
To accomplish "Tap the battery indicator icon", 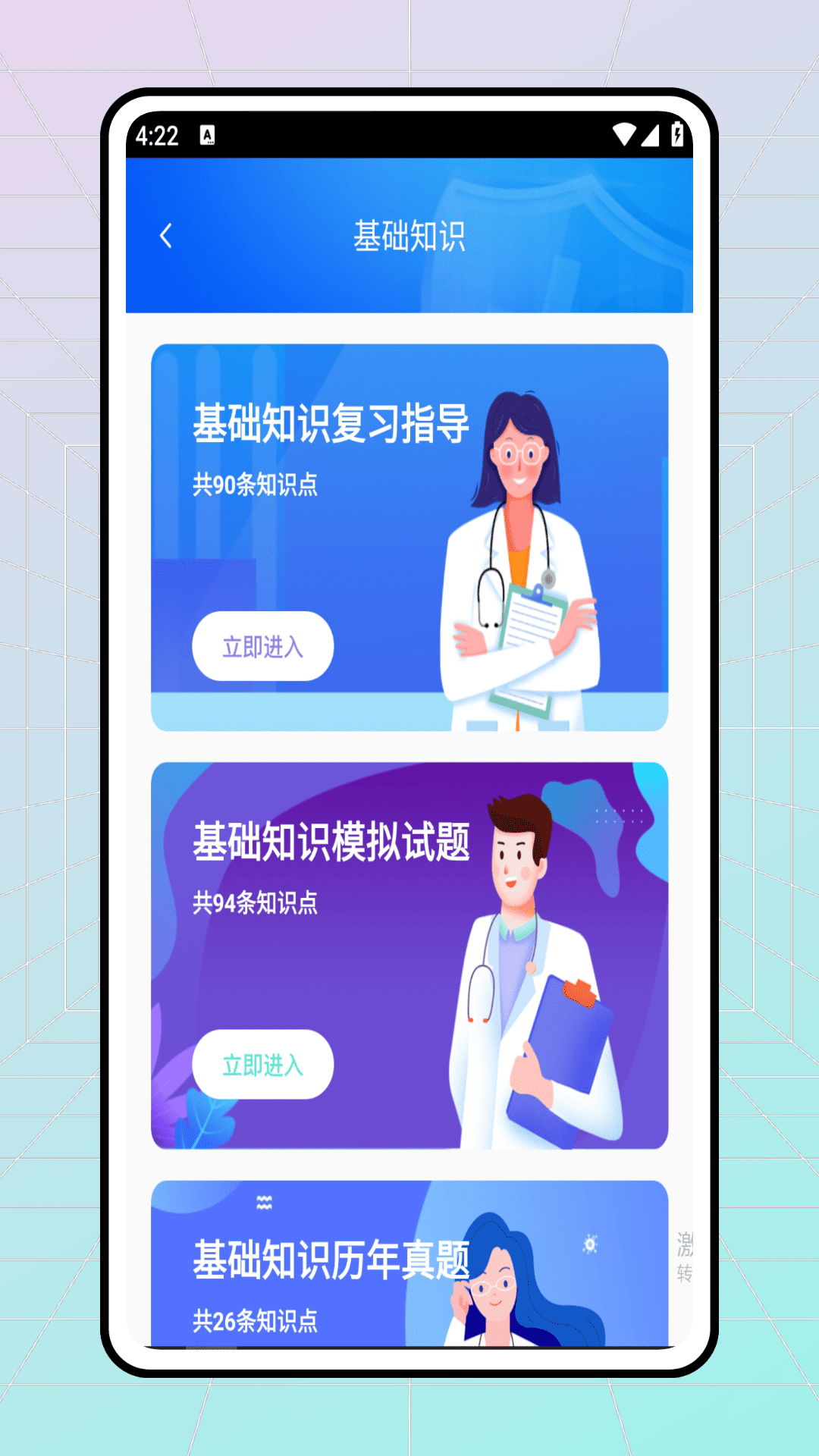I will coord(677,135).
